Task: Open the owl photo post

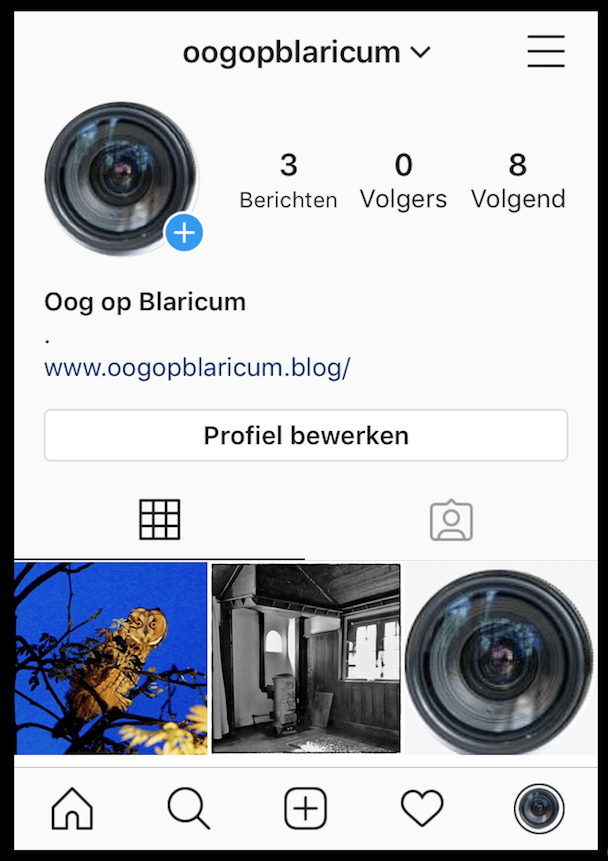Action: [110, 658]
